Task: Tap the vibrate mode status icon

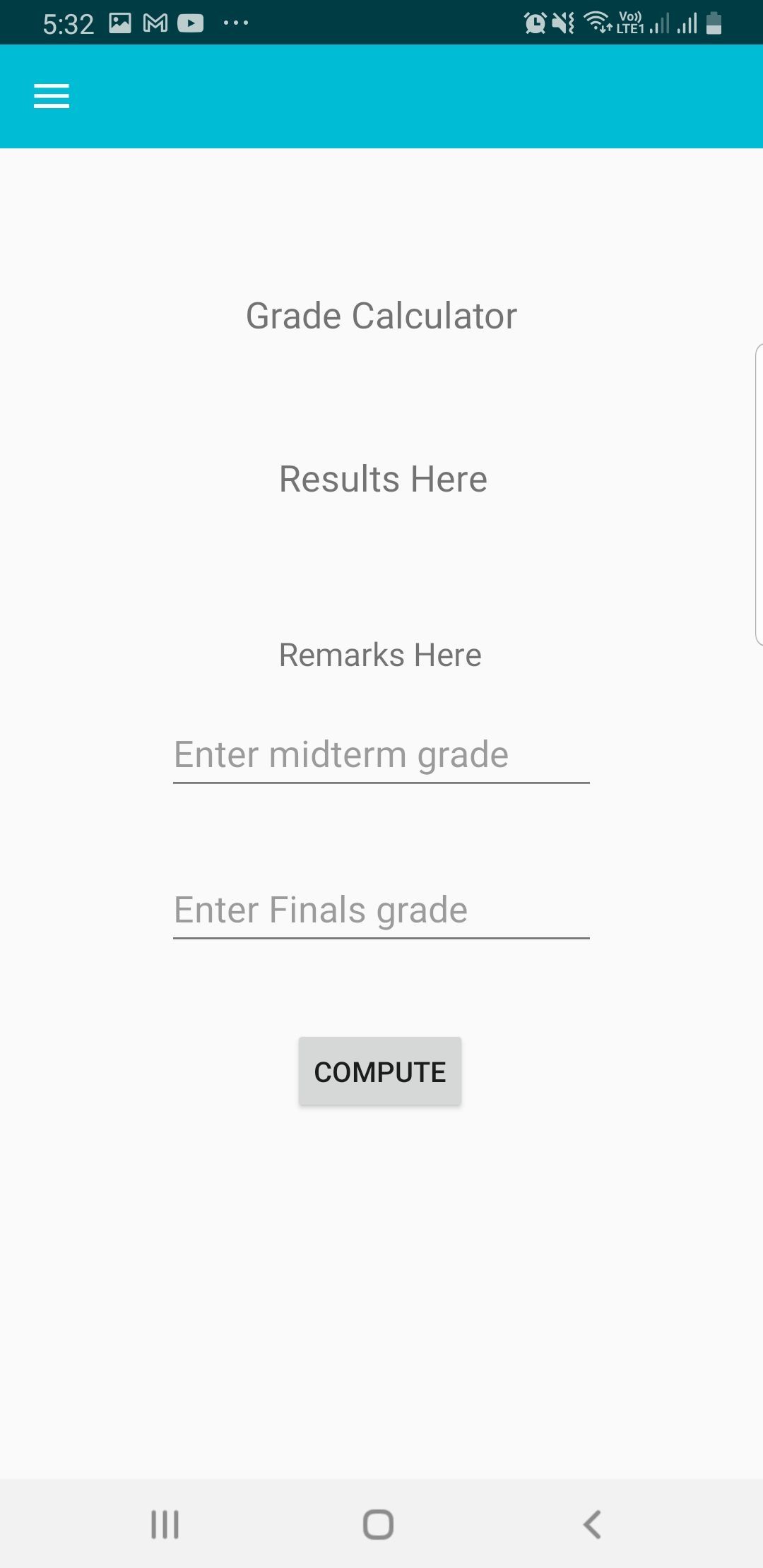Action: click(x=562, y=23)
